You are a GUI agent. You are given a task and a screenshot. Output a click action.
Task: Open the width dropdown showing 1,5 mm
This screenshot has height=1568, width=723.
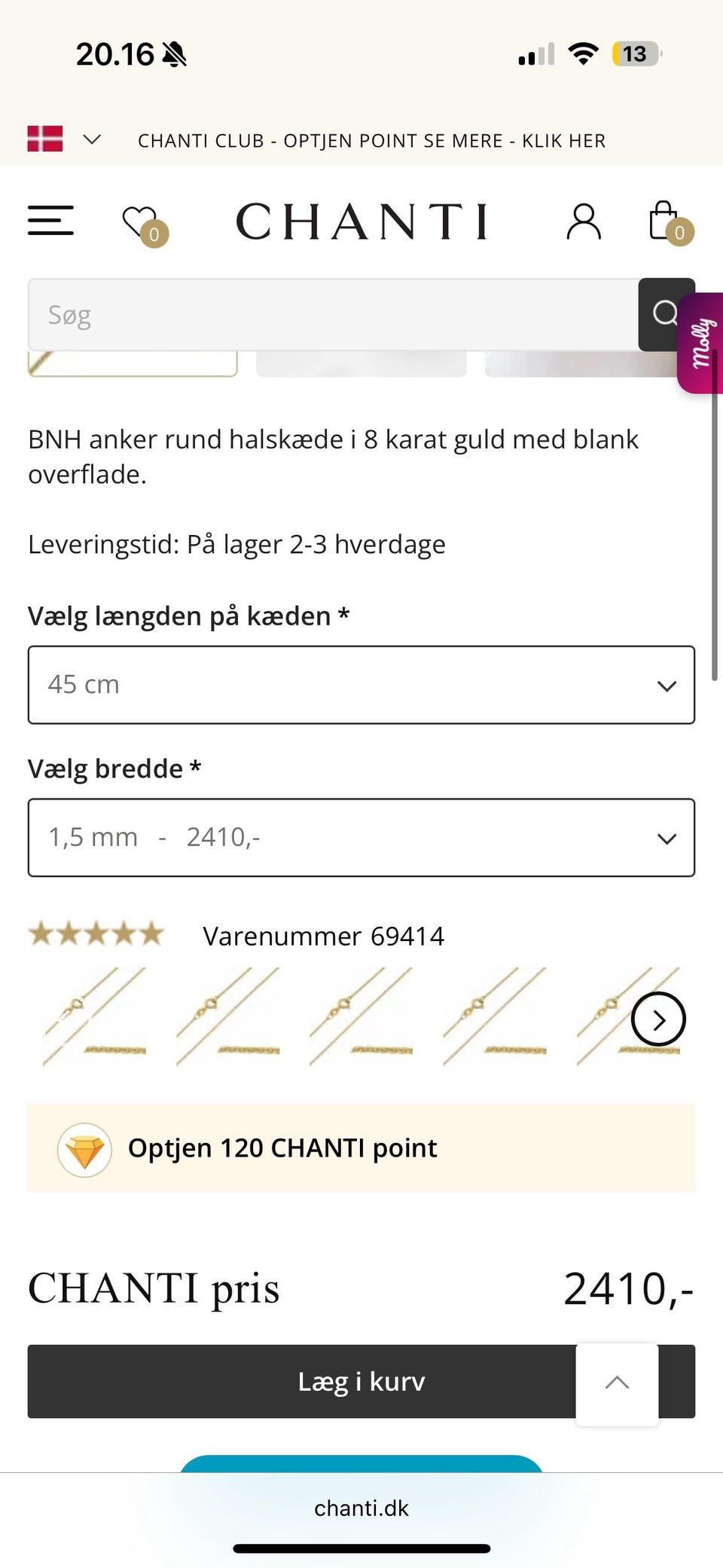(x=361, y=837)
